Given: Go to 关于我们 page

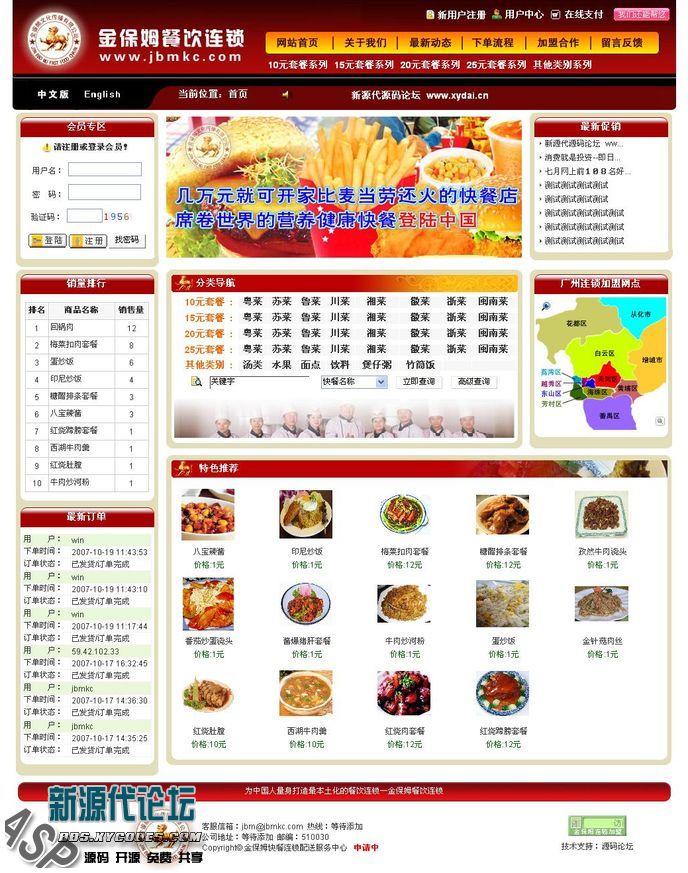Looking at the screenshot, I should coord(365,43).
